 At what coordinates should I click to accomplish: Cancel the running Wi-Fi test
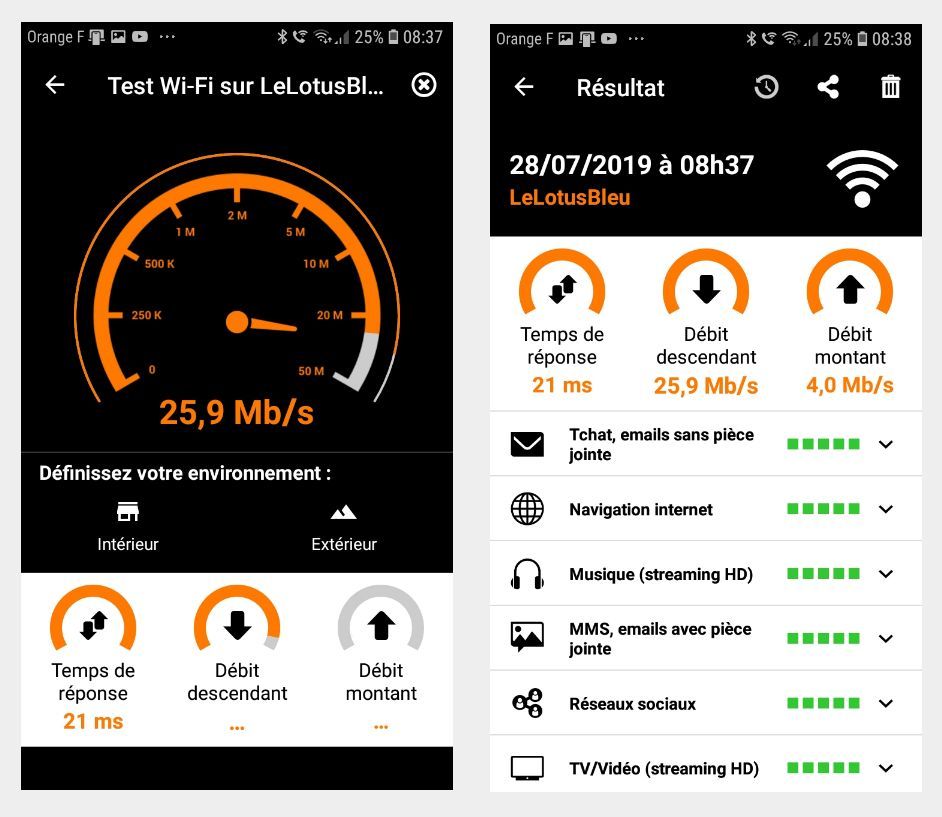click(424, 85)
